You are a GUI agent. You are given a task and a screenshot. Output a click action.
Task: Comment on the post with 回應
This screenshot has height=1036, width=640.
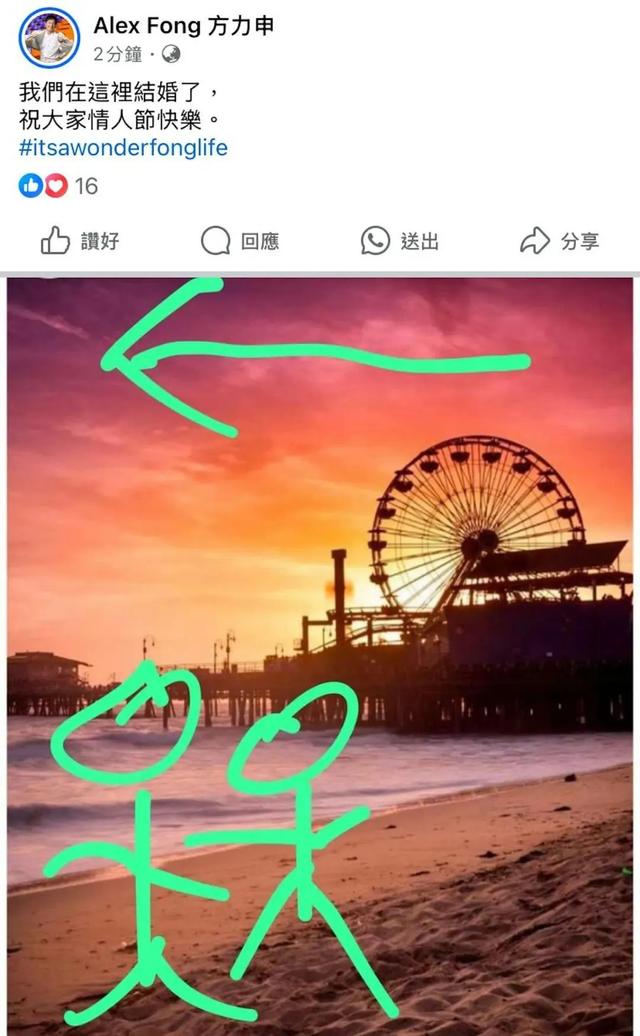click(240, 241)
